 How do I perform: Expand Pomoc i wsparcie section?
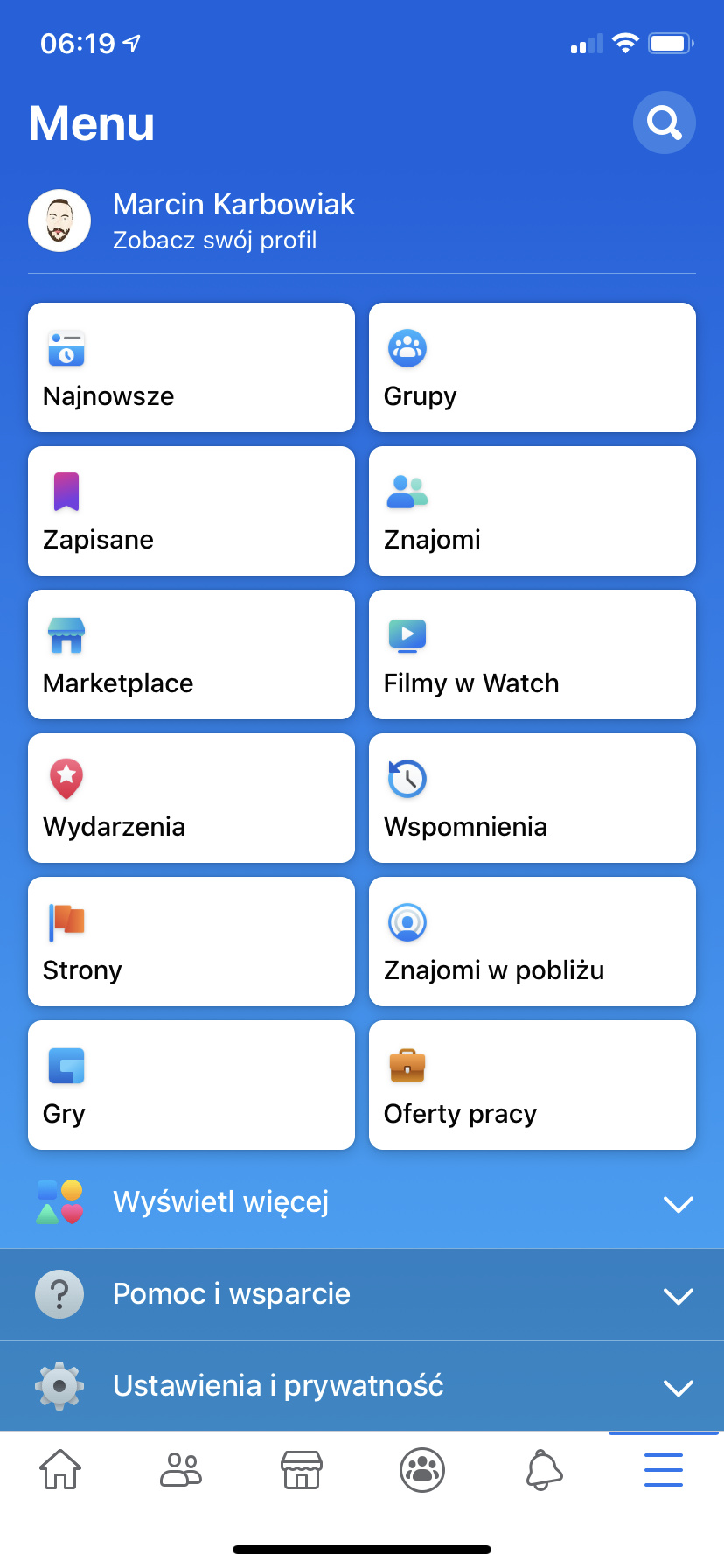[x=362, y=1294]
